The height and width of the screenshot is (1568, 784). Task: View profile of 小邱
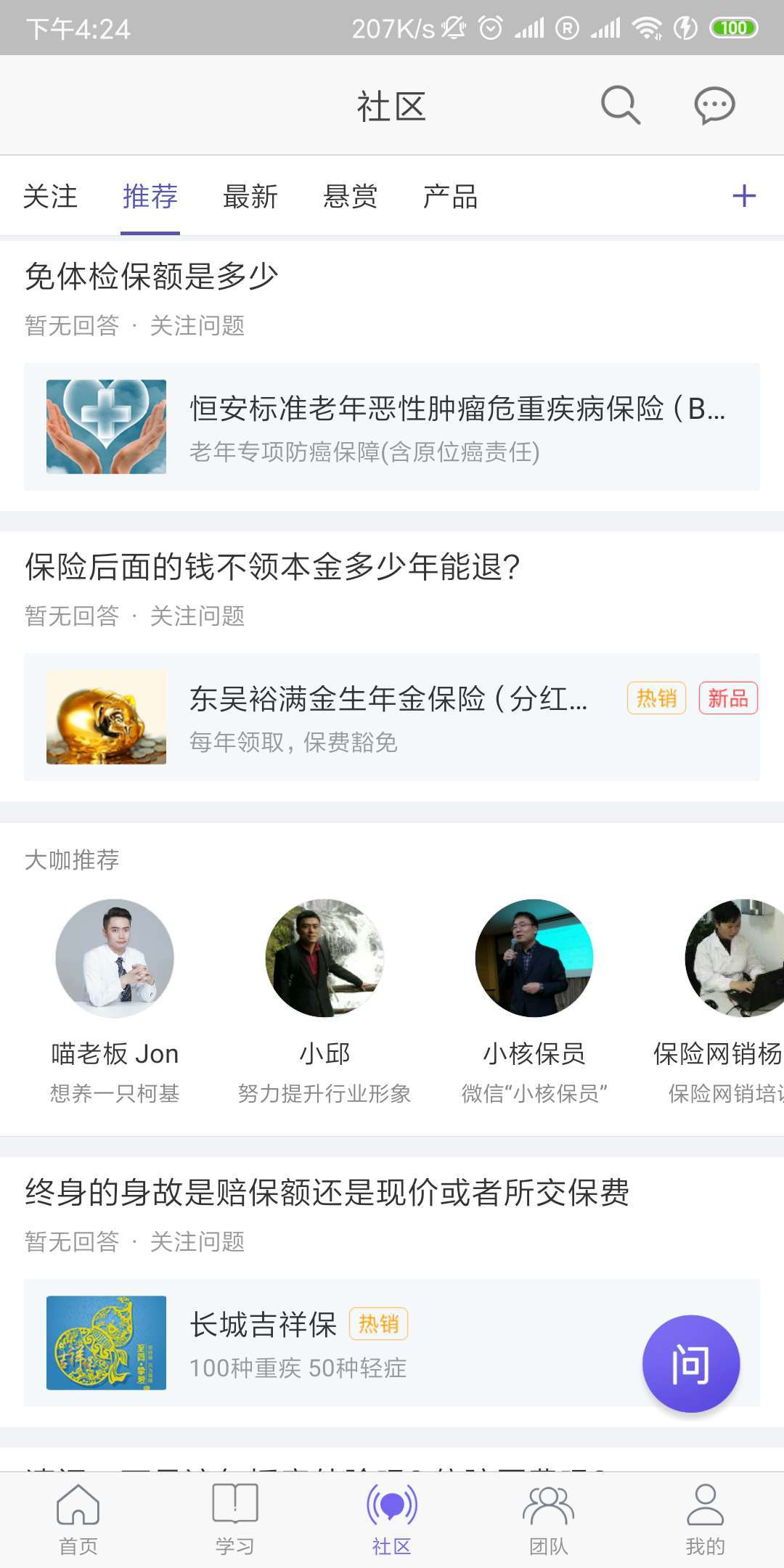pyautogui.click(x=324, y=959)
